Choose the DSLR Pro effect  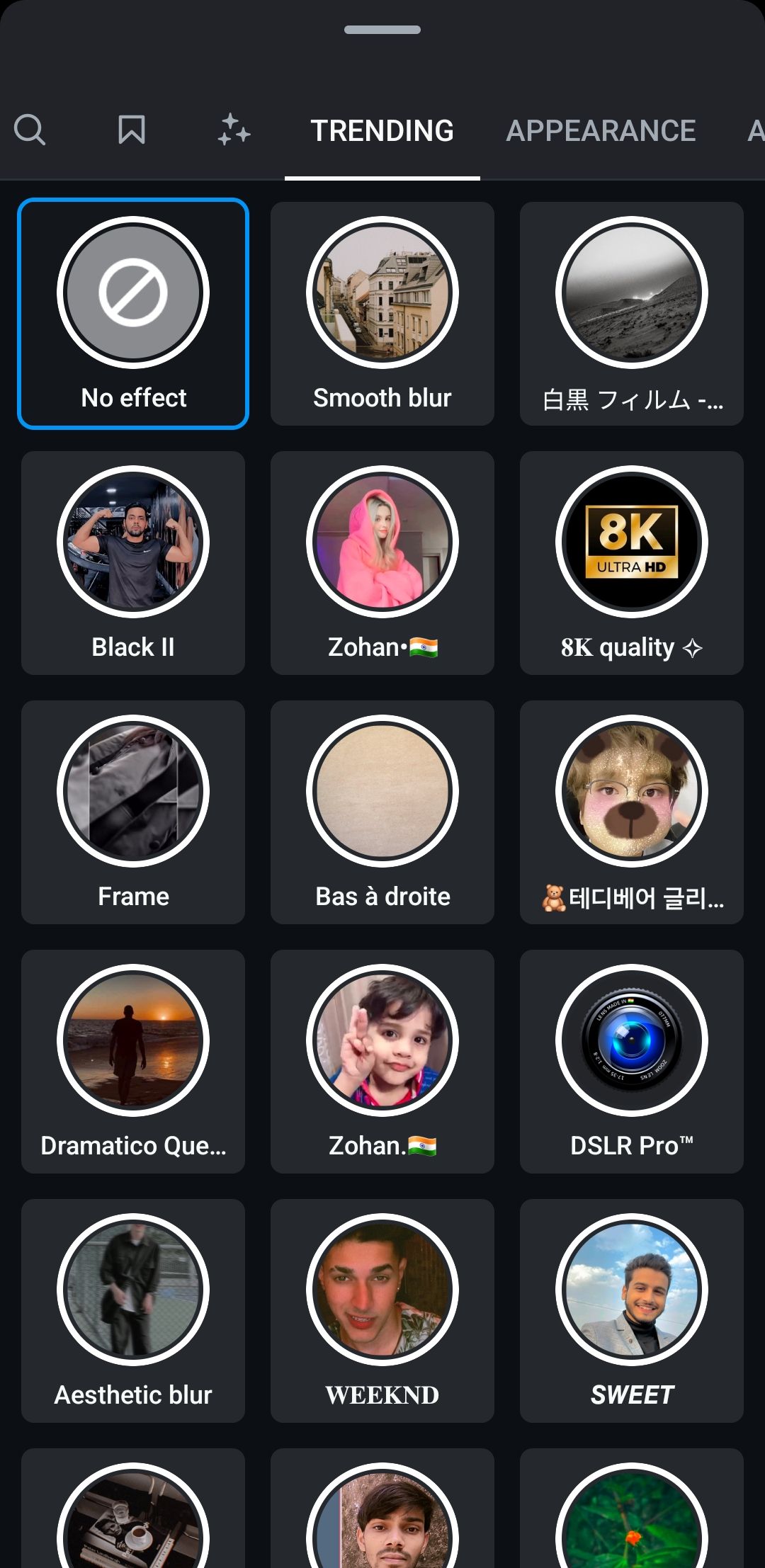coord(632,1062)
